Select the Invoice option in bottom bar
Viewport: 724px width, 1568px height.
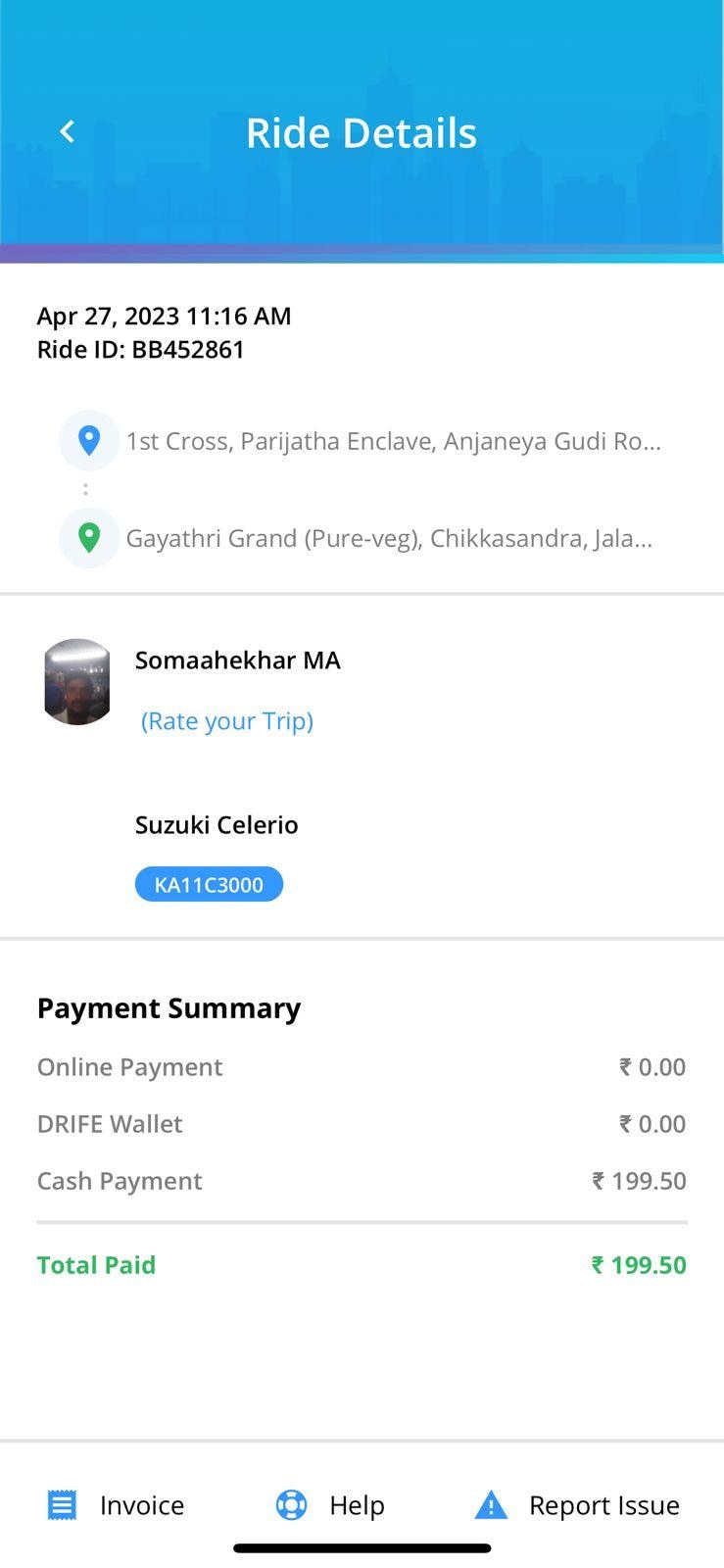[x=115, y=1504]
